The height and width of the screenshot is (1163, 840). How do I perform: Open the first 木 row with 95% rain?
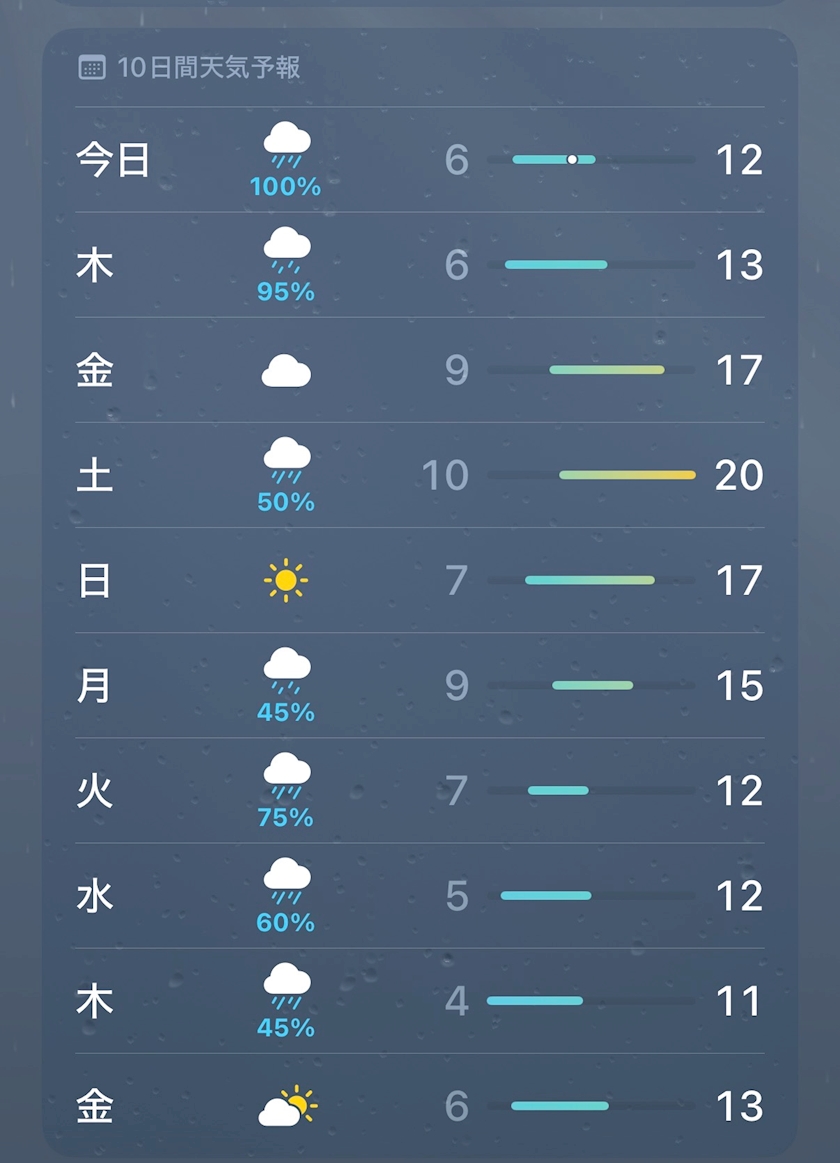[420, 265]
